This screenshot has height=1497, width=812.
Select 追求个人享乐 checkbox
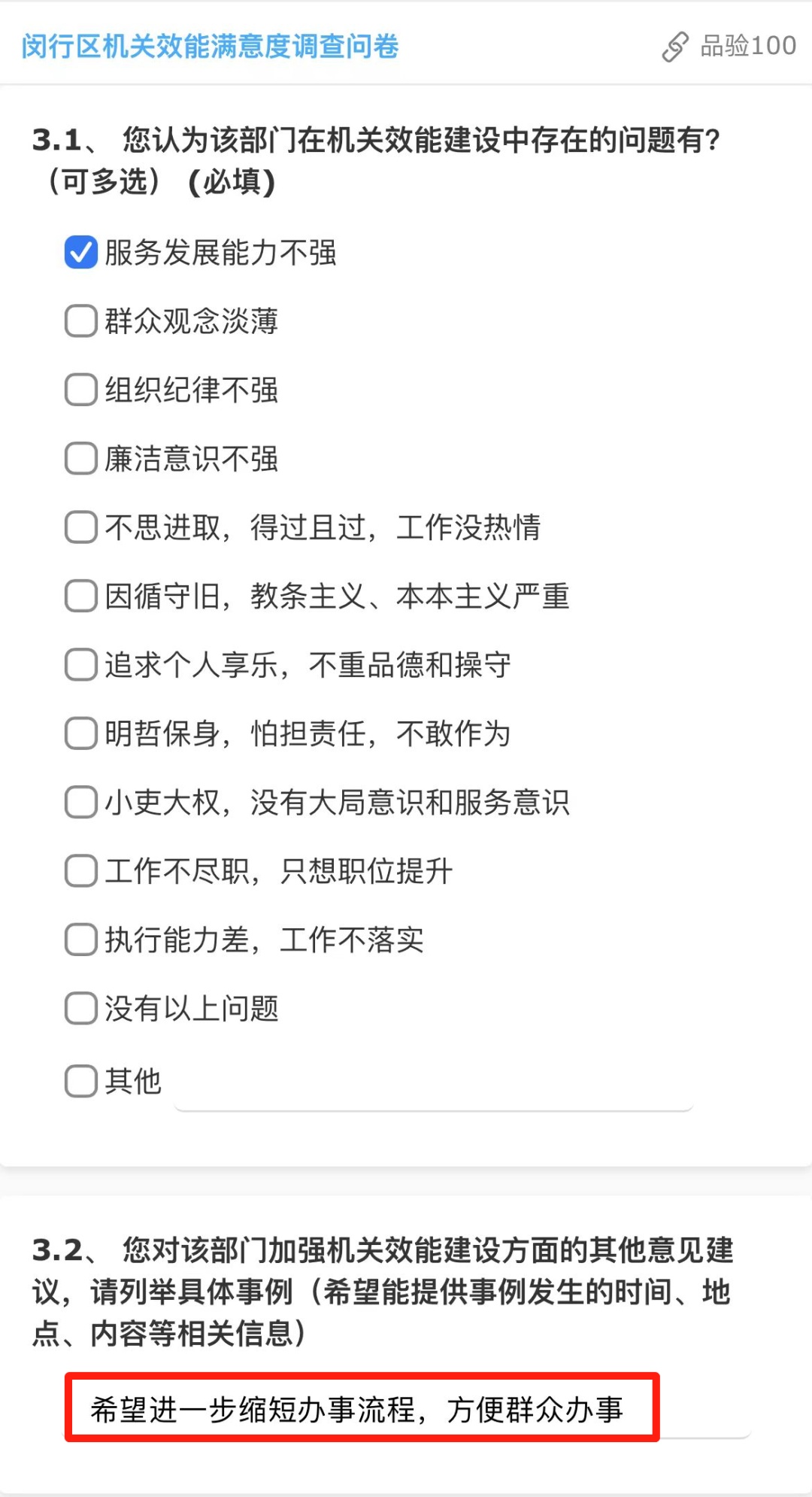(x=81, y=665)
